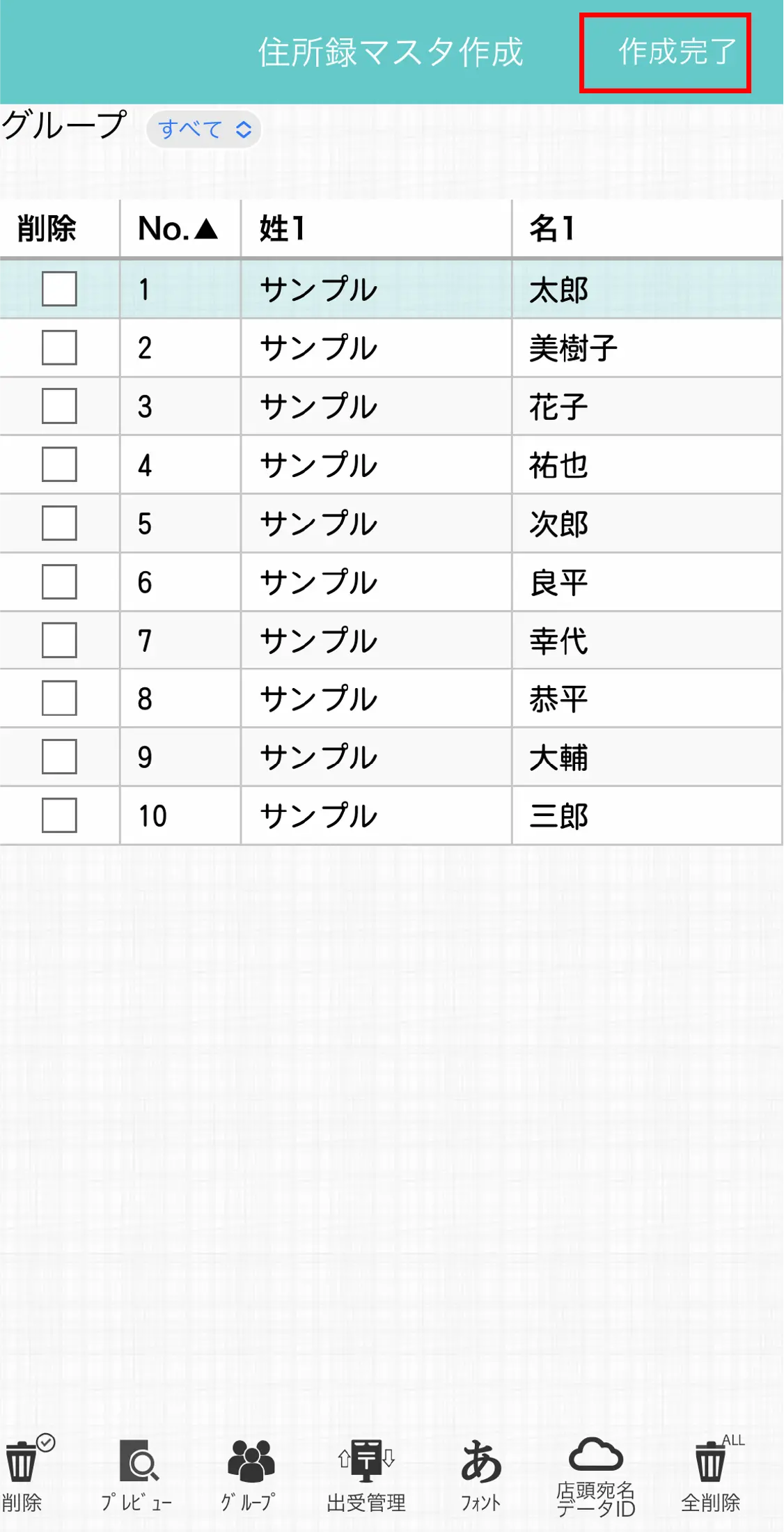Sort the list by the No.▲ column
This screenshot has width=784, height=1532.
click(x=179, y=228)
